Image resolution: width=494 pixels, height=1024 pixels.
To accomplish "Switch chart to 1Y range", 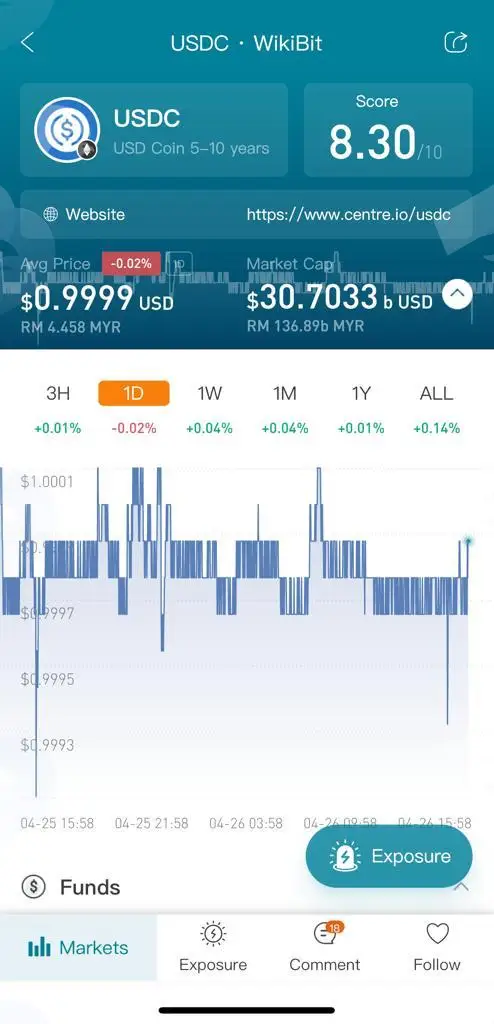I will (361, 393).
